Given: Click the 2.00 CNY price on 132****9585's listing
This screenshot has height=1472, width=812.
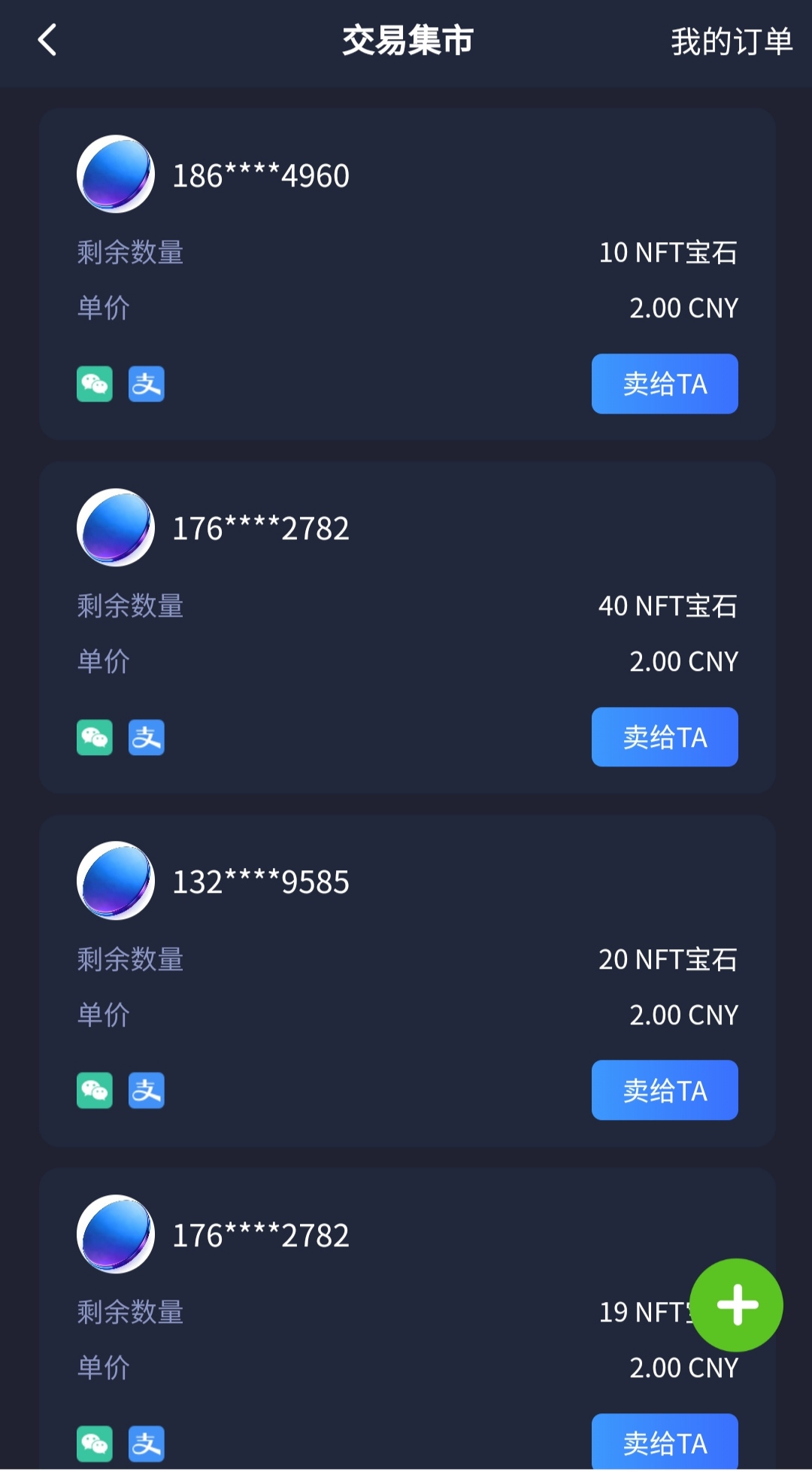Looking at the screenshot, I should [683, 1014].
